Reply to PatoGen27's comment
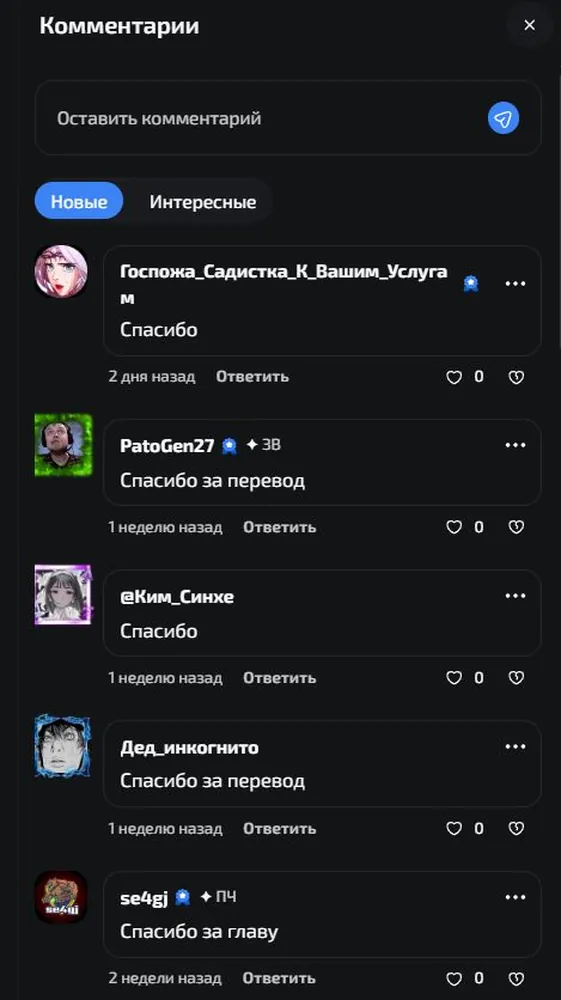This screenshot has height=1000, width=561. pos(279,527)
